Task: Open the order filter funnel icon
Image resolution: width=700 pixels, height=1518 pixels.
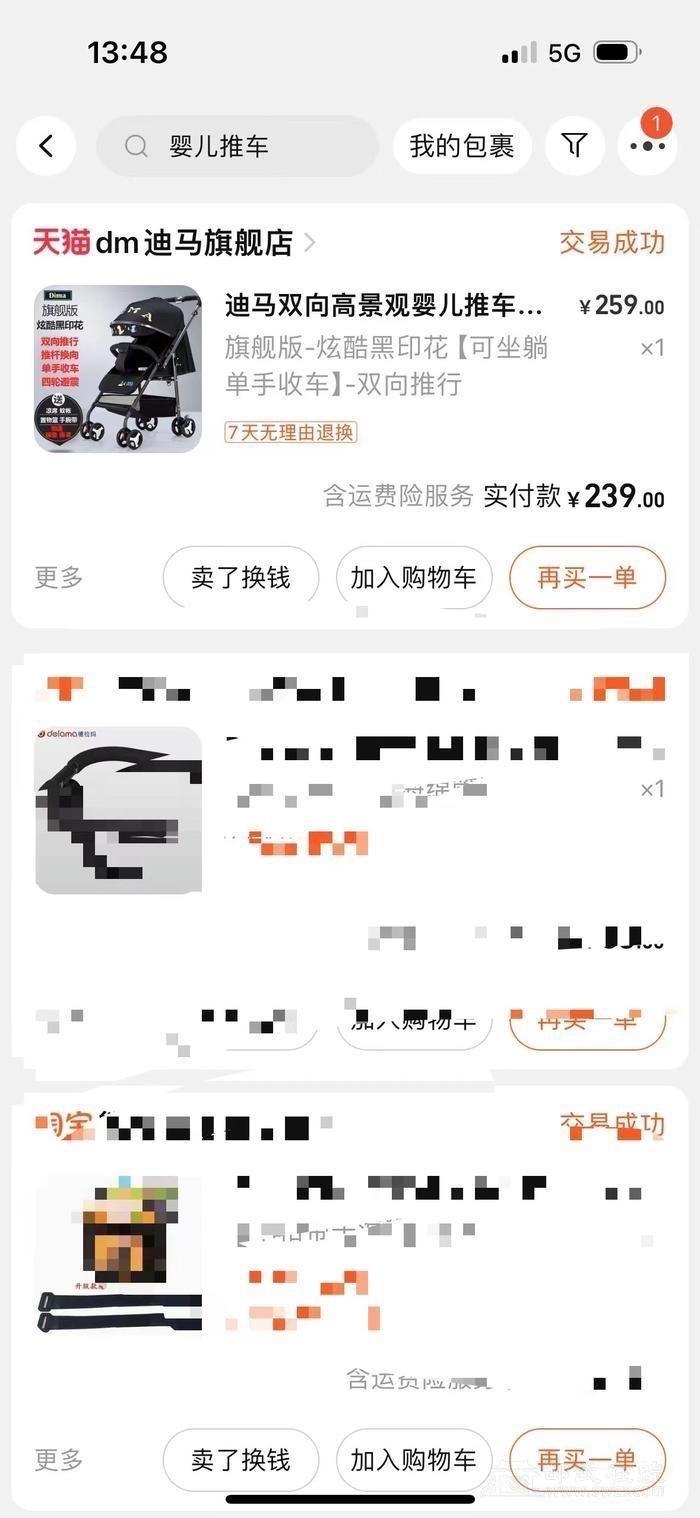Action: point(574,146)
